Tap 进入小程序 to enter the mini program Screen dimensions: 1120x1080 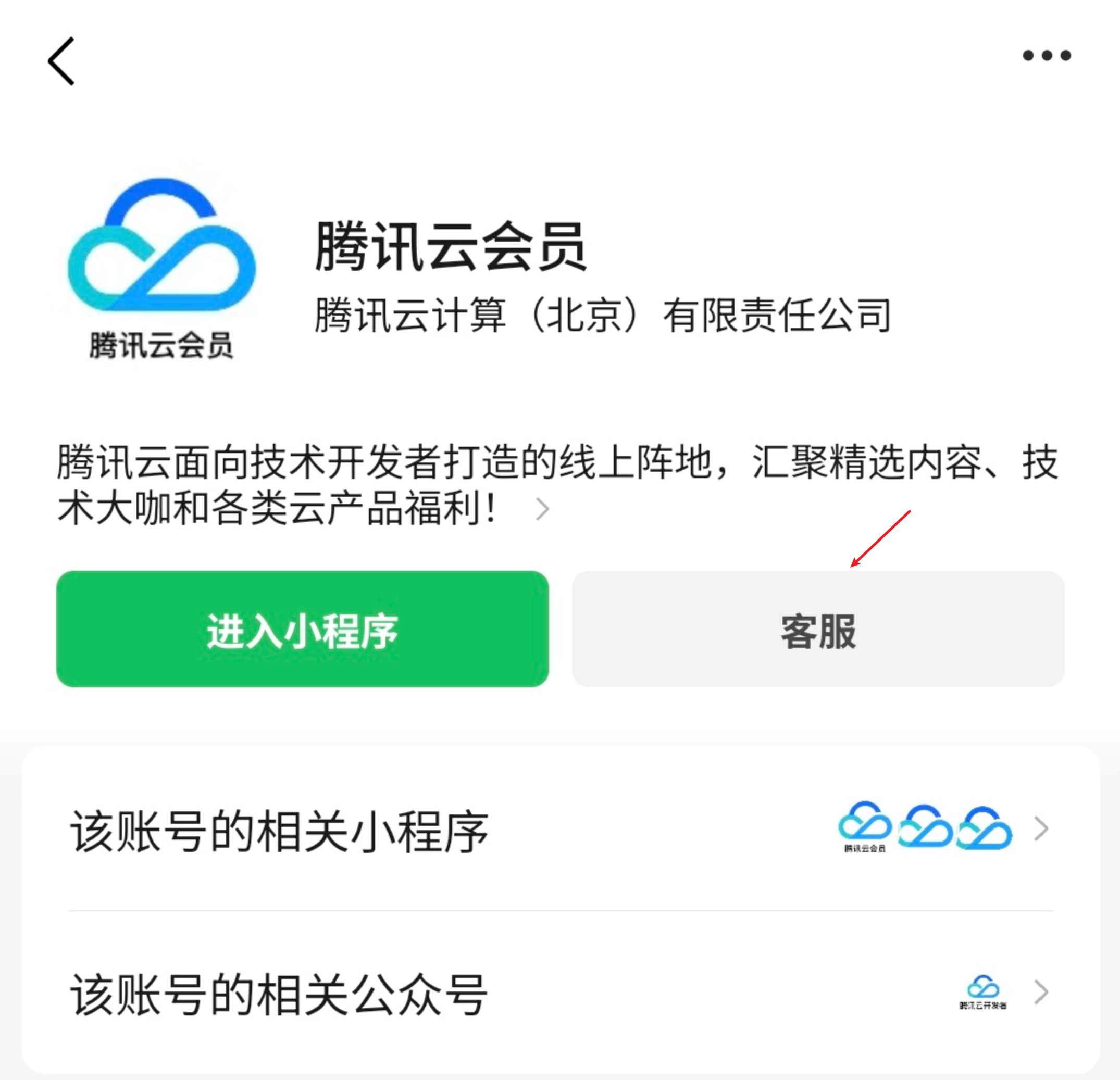[x=302, y=629]
